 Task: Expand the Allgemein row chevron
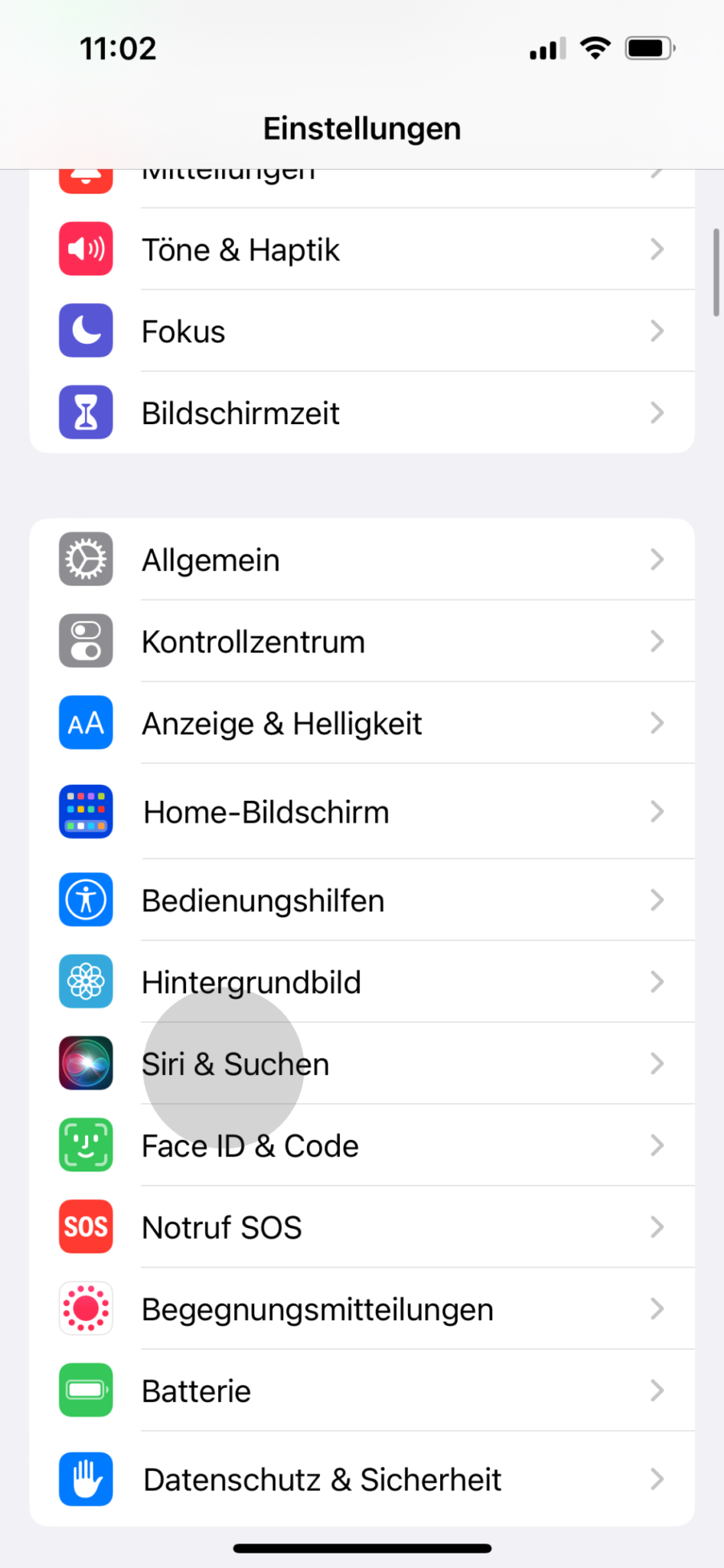point(657,559)
